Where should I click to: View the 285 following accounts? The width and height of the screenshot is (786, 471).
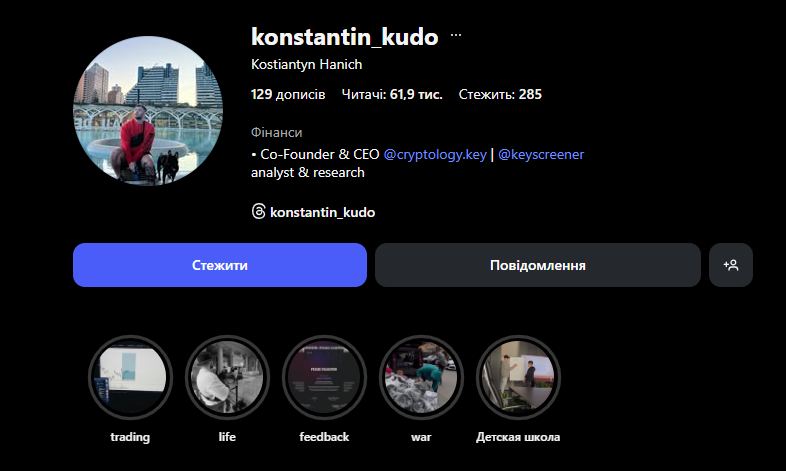click(x=500, y=95)
